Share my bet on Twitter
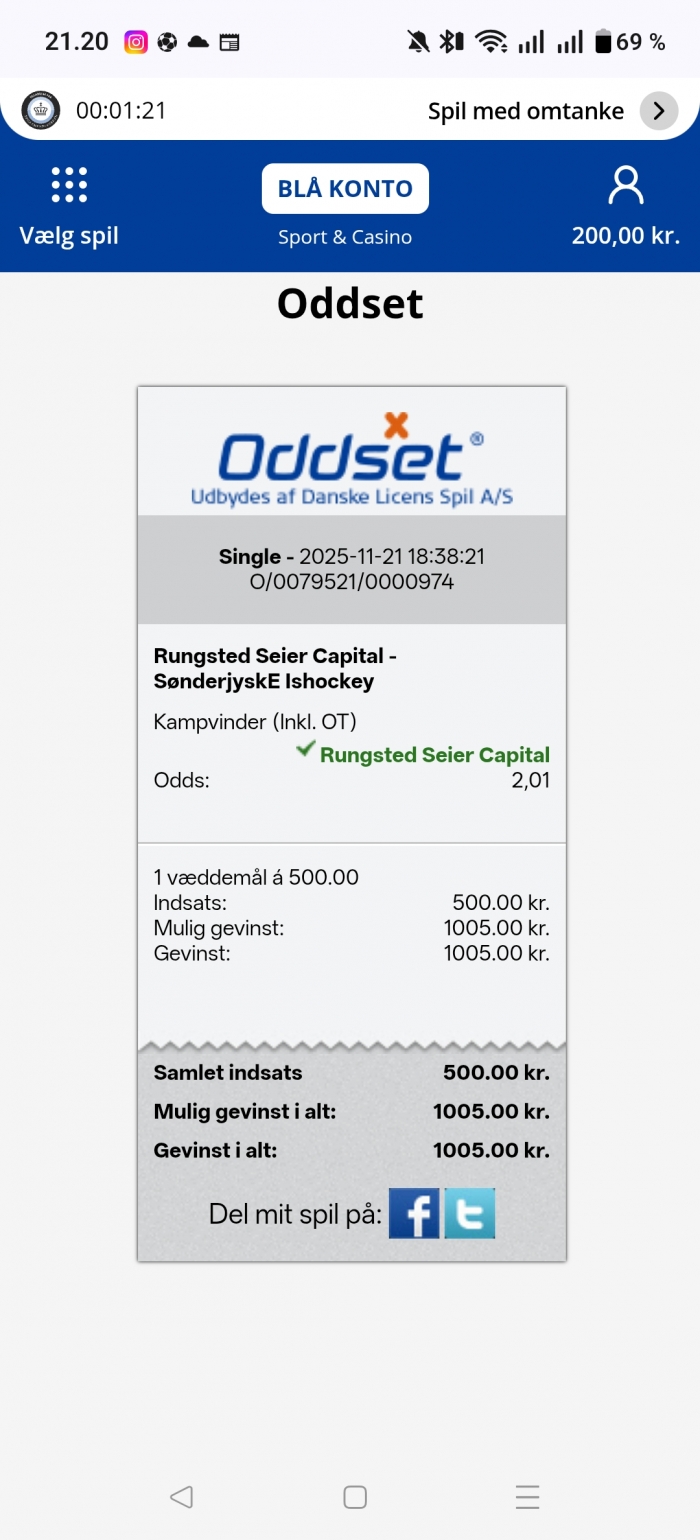Screen dimensions: 700x1540 [x=470, y=1213]
